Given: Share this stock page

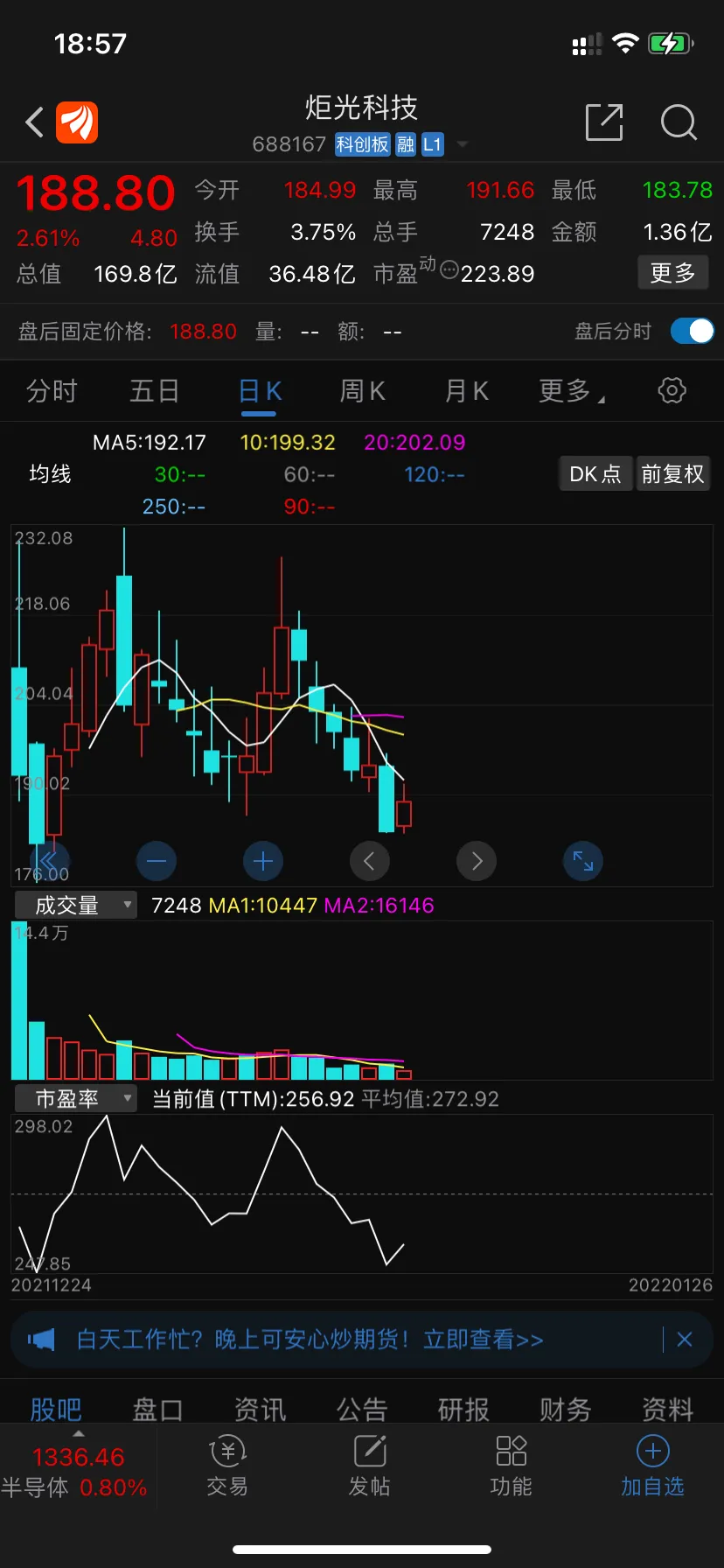Looking at the screenshot, I should (604, 122).
